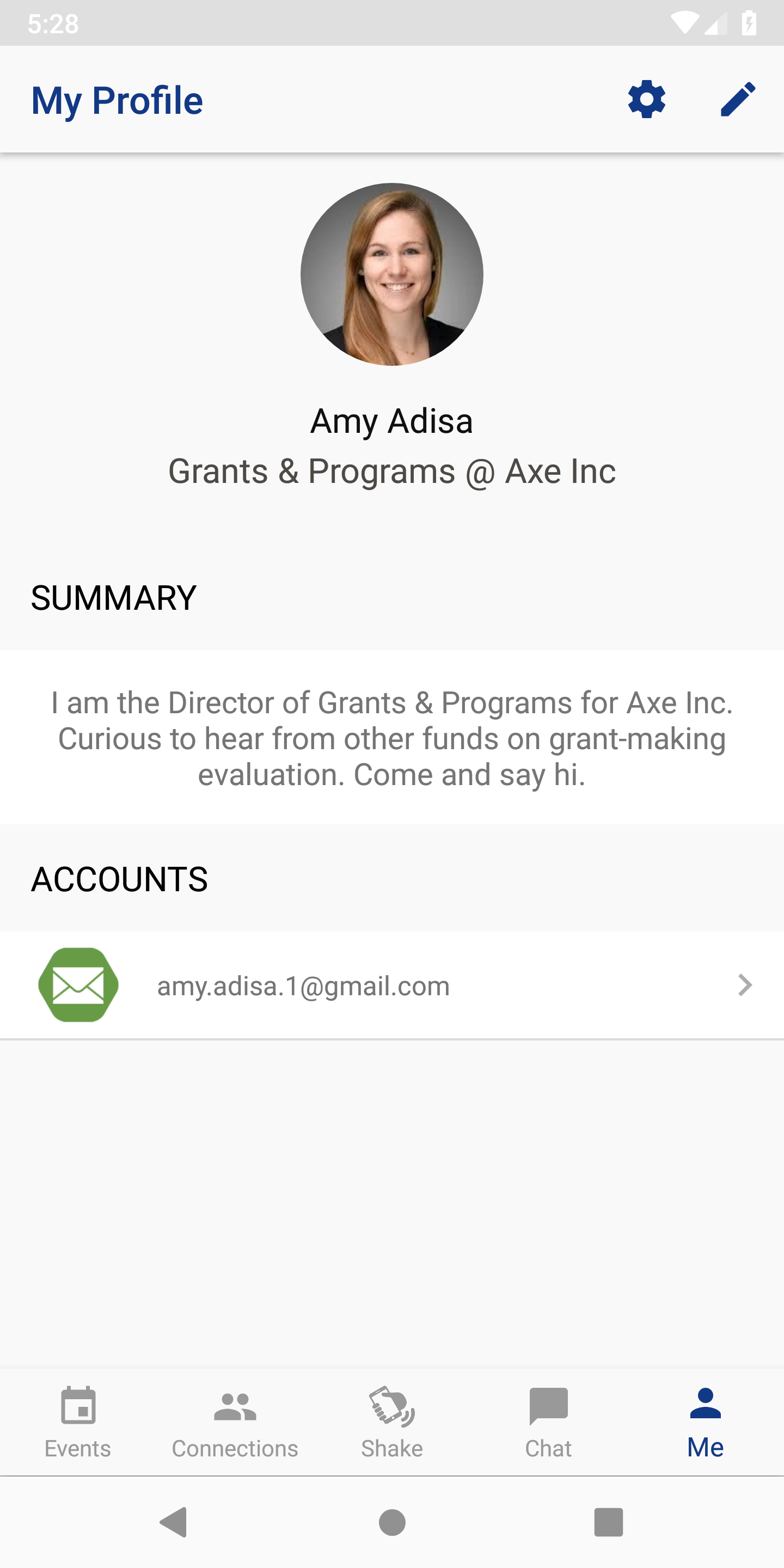Return to the system home screen
784x1568 pixels.
[392, 1522]
